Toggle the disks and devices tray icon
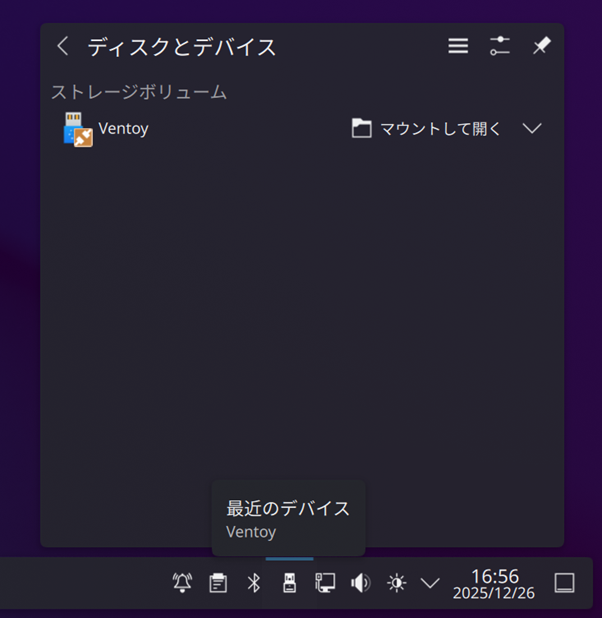The height and width of the screenshot is (618, 602). [x=289, y=583]
